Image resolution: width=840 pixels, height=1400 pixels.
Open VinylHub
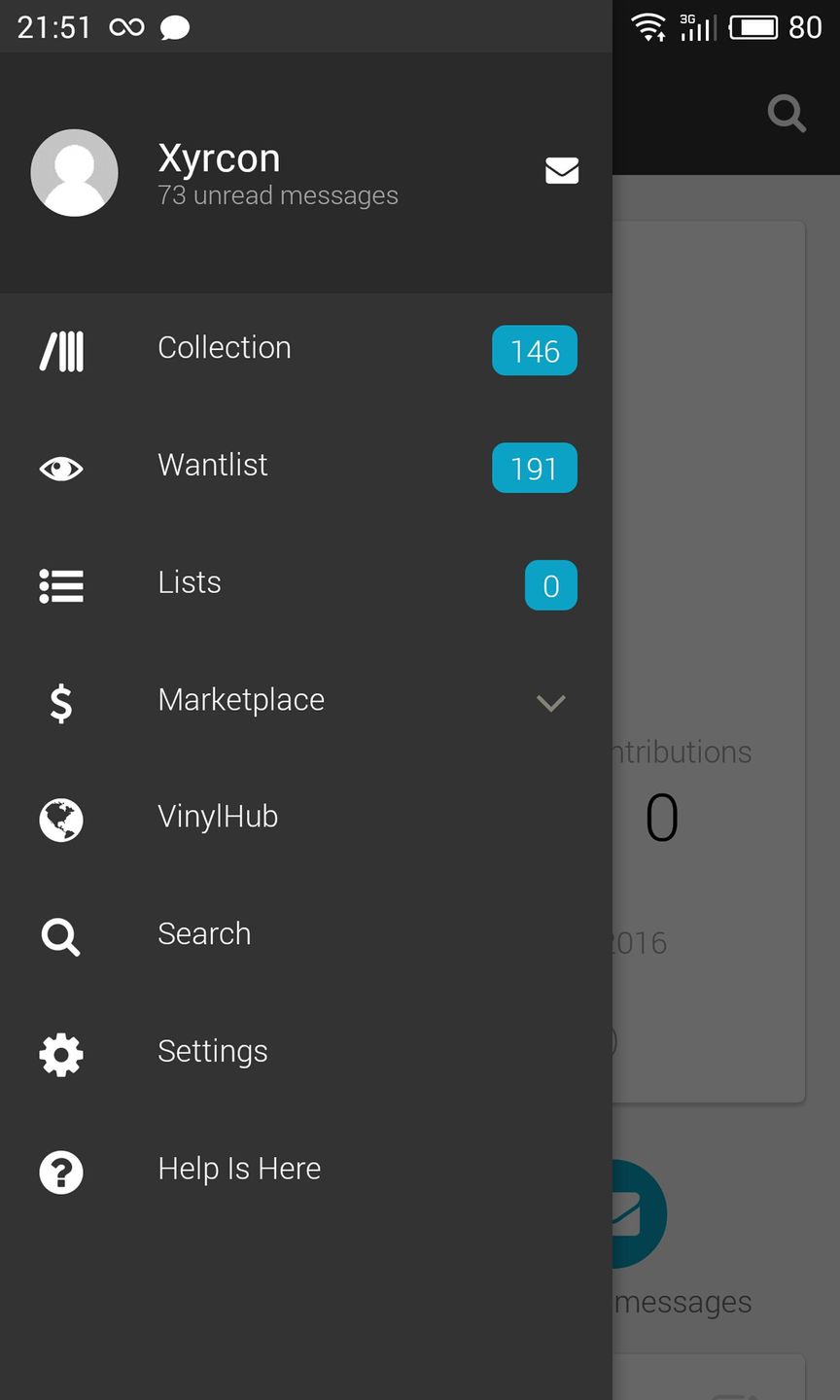click(218, 818)
